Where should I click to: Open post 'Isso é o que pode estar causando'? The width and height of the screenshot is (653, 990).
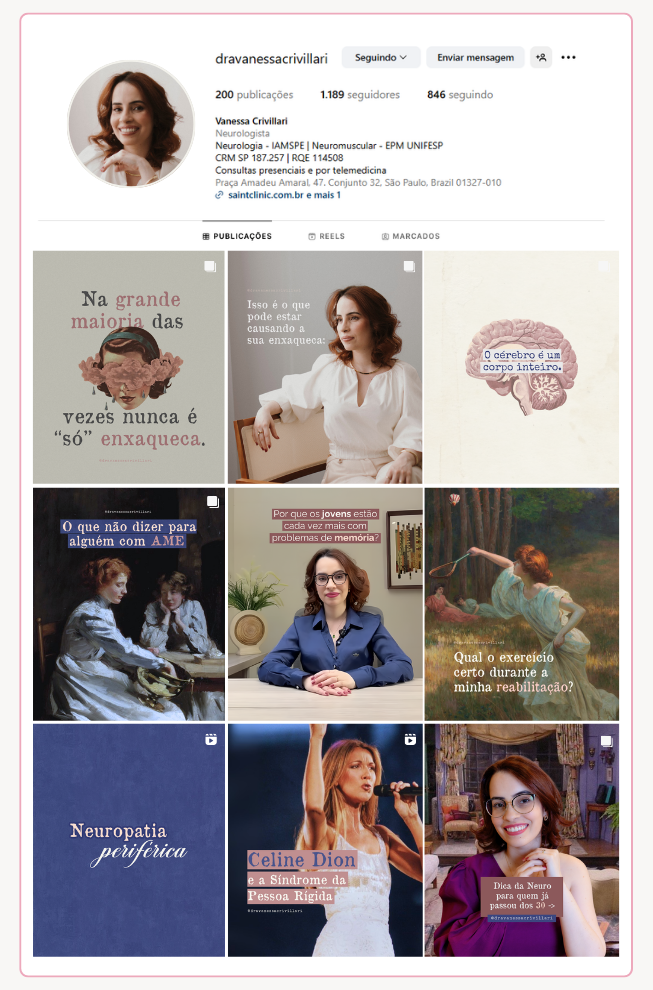pyautogui.click(x=325, y=367)
